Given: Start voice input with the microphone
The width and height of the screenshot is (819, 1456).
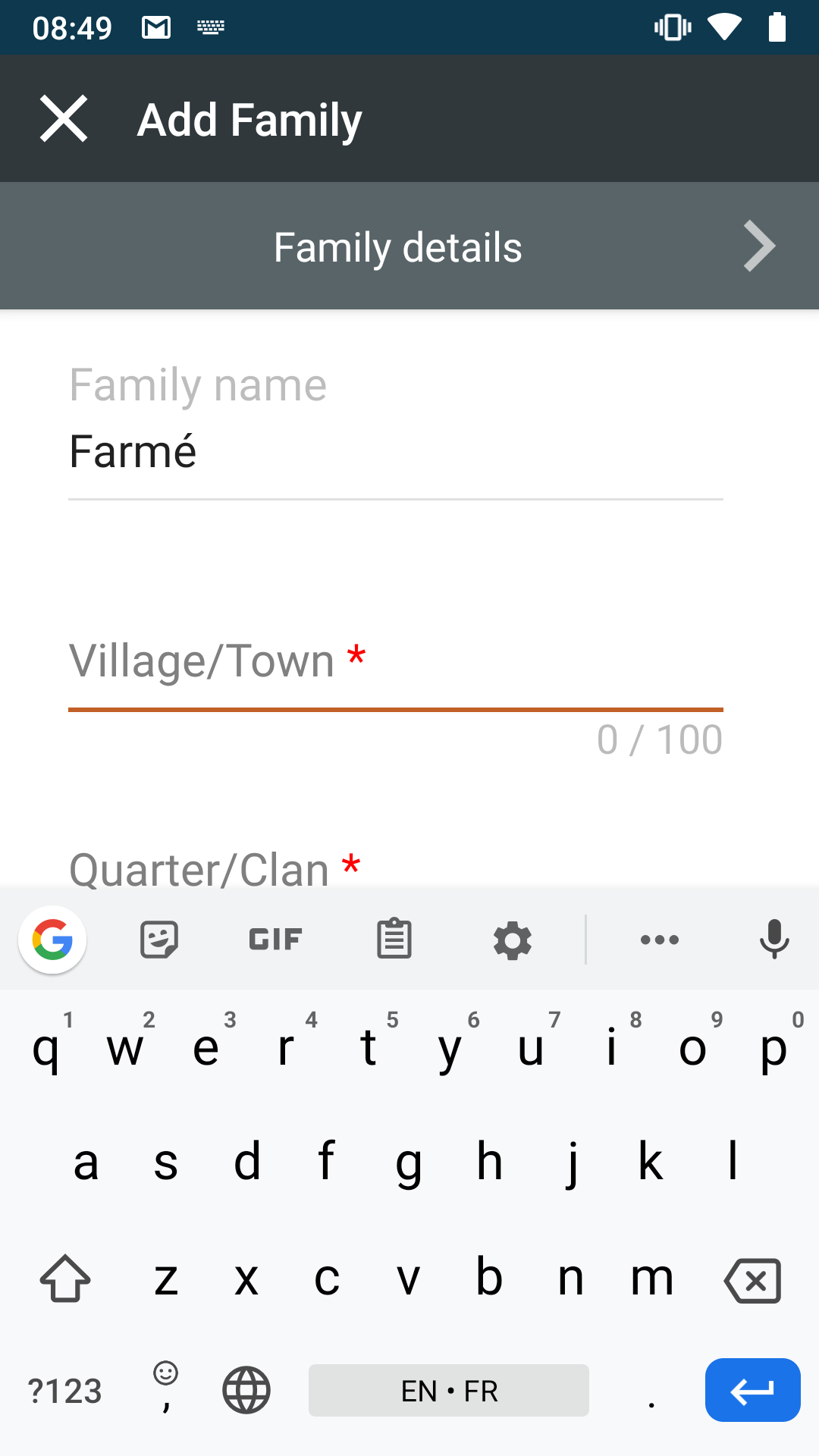Looking at the screenshot, I should [x=774, y=940].
